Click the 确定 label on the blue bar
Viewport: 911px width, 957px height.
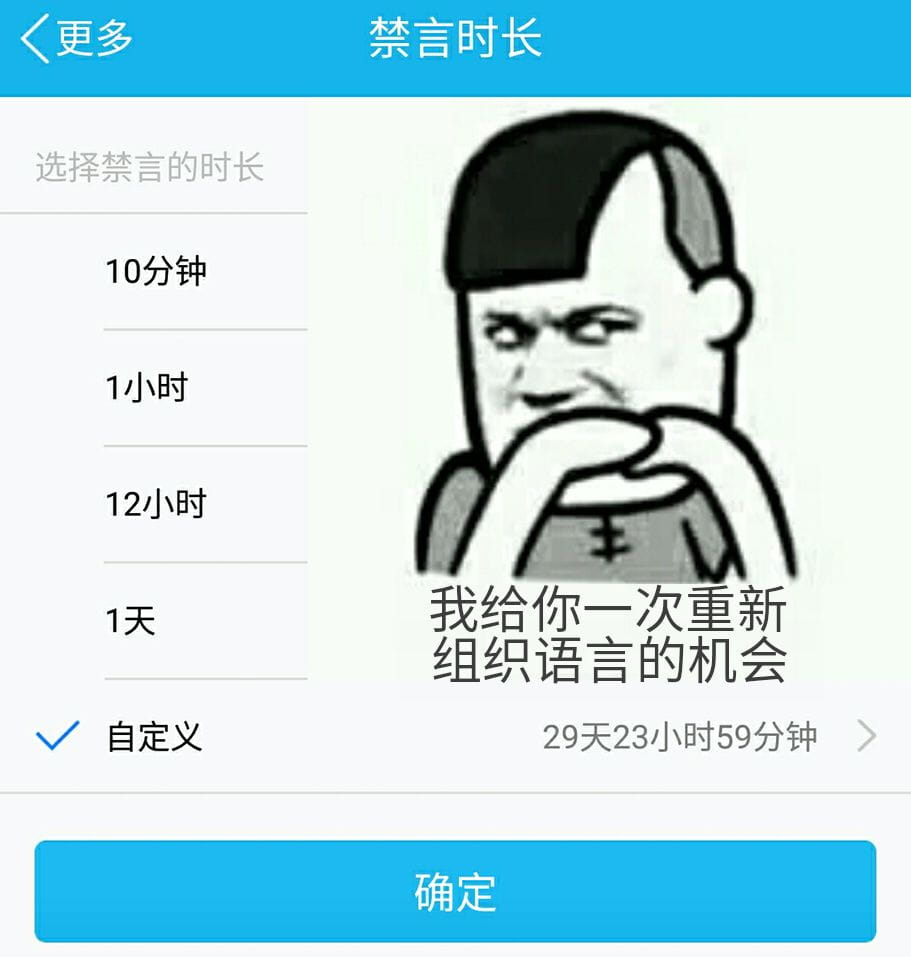pyautogui.click(x=456, y=891)
